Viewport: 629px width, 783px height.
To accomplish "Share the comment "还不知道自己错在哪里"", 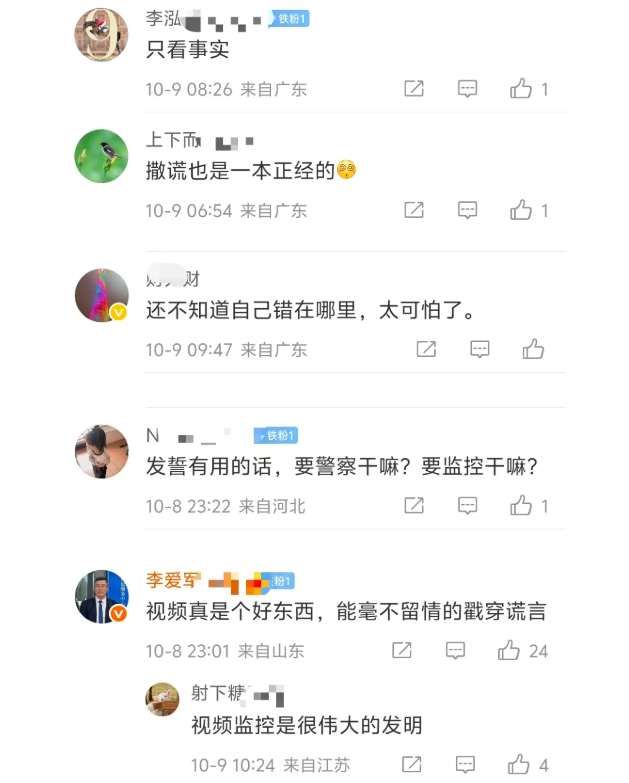I will coord(426,349).
